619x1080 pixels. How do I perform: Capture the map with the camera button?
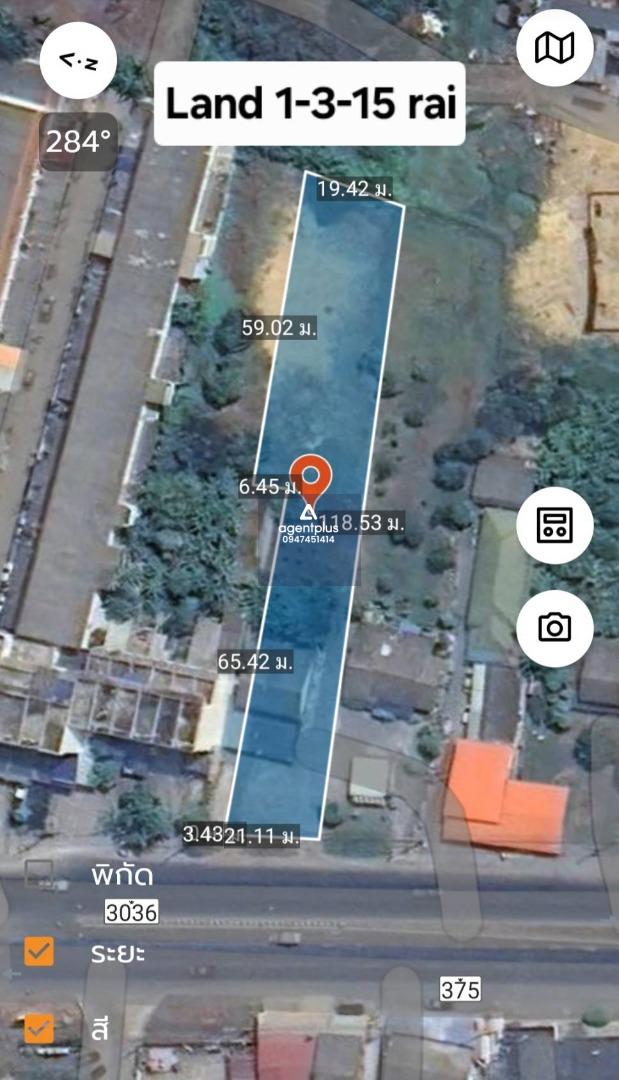click(554, 628)
